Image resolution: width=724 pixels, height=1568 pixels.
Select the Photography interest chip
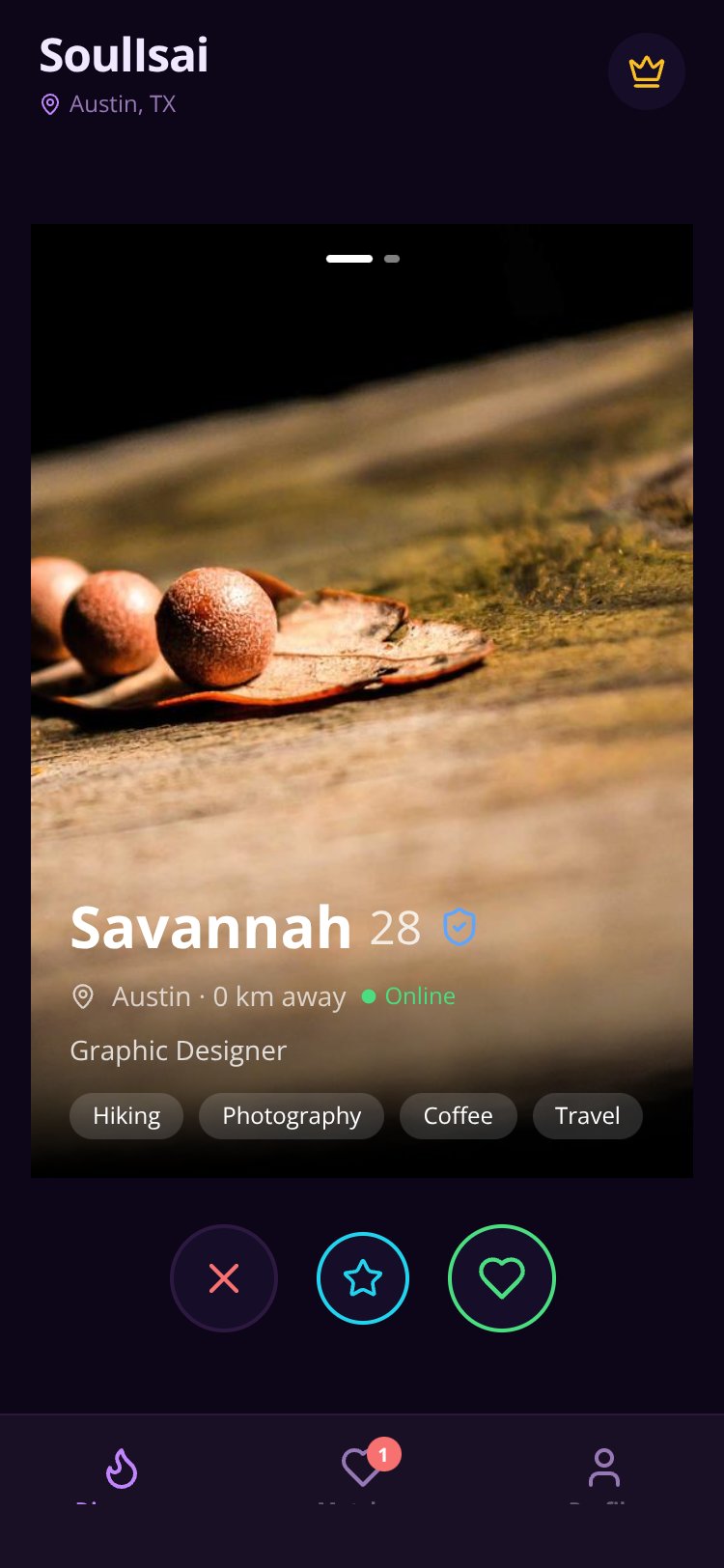coord(292,1116)
